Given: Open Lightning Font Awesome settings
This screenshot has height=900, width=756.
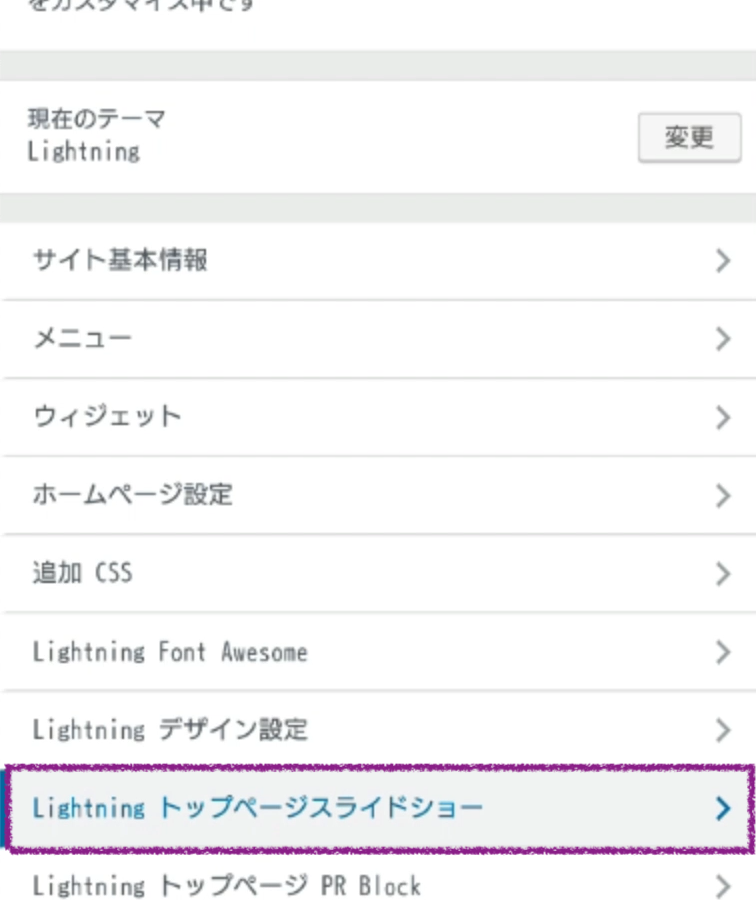Looking at the screenshot, I should point(378,652).
